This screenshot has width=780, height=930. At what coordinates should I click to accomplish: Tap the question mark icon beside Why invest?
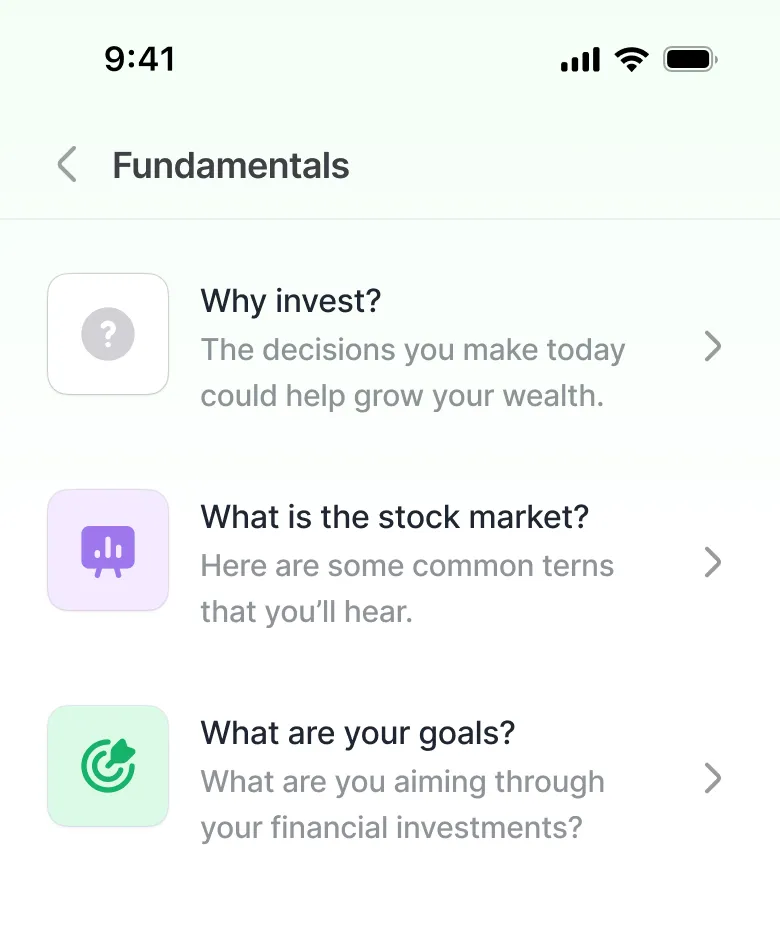[107, 333]
